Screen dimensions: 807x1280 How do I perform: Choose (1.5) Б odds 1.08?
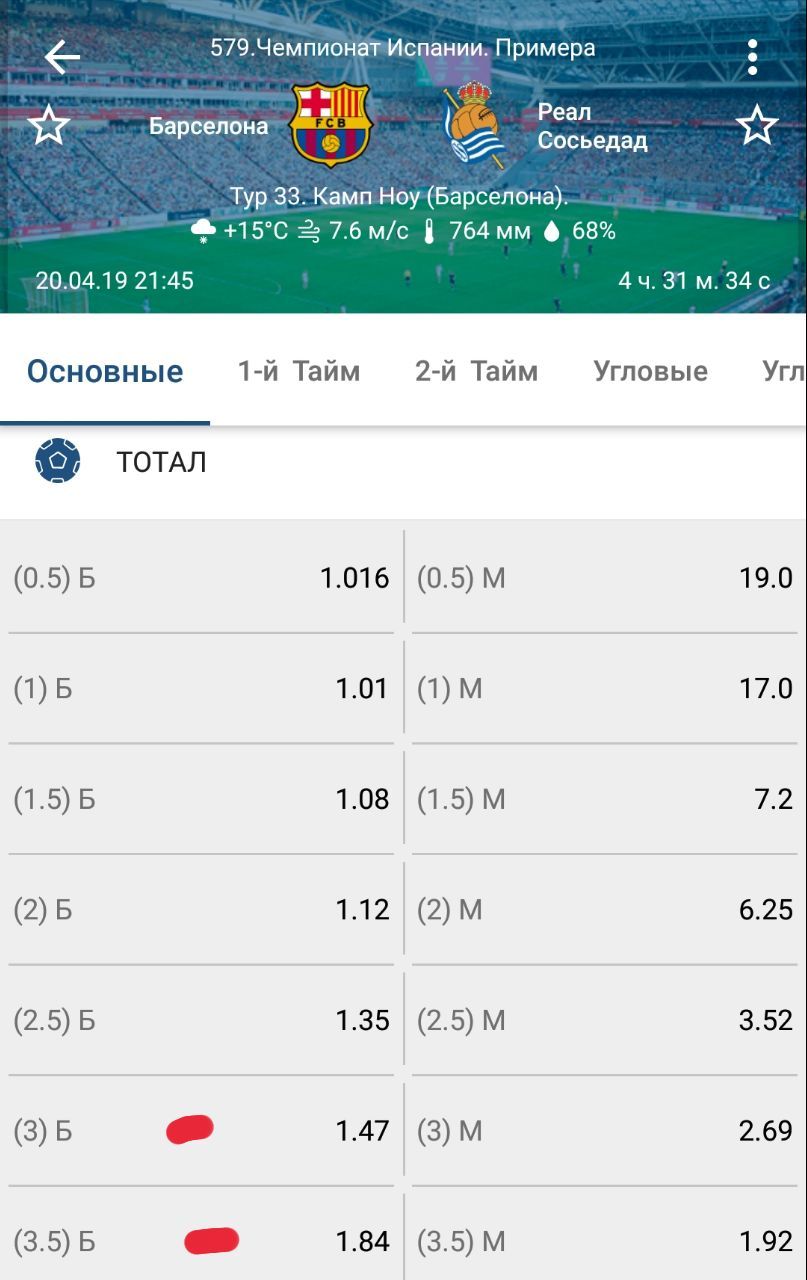pos(201,800)
